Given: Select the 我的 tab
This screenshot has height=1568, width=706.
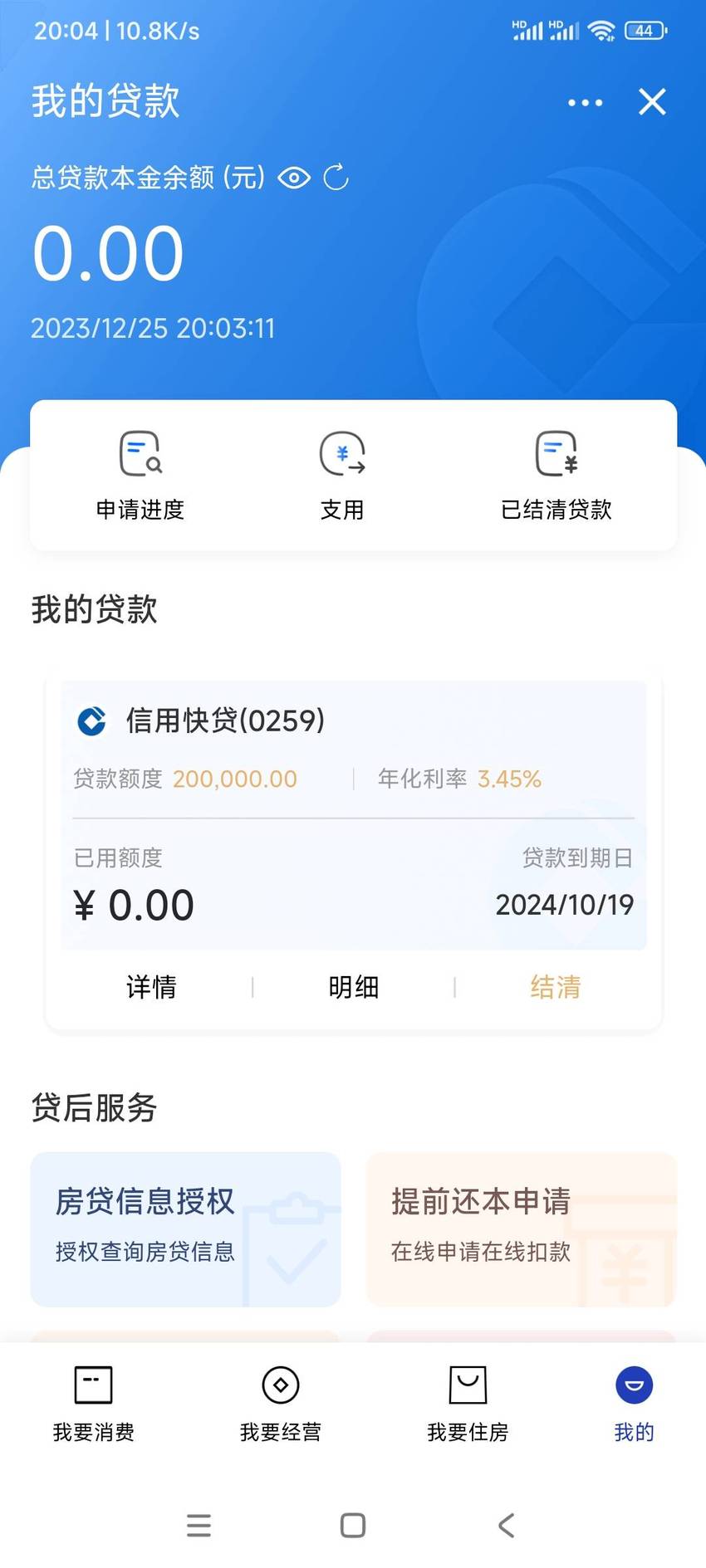Looking at the screenshot, I should (635, 1404).
